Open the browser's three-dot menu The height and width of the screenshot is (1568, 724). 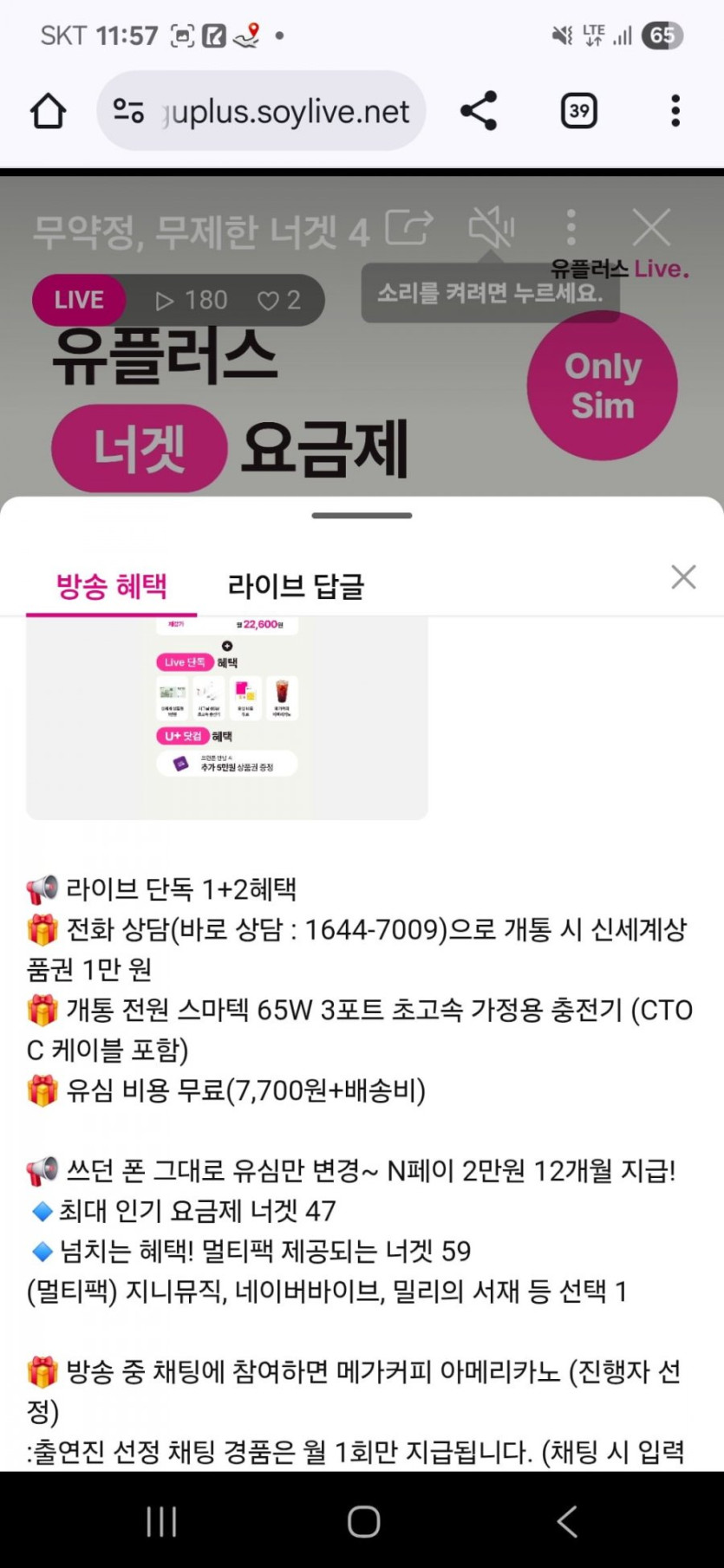(x=675, y=111)
